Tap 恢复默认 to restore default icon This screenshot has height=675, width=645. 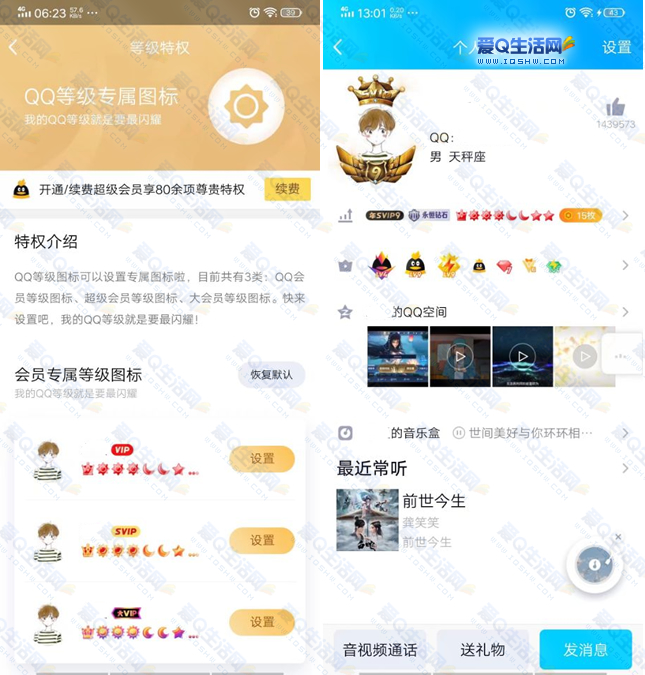[x=271, y=375]
